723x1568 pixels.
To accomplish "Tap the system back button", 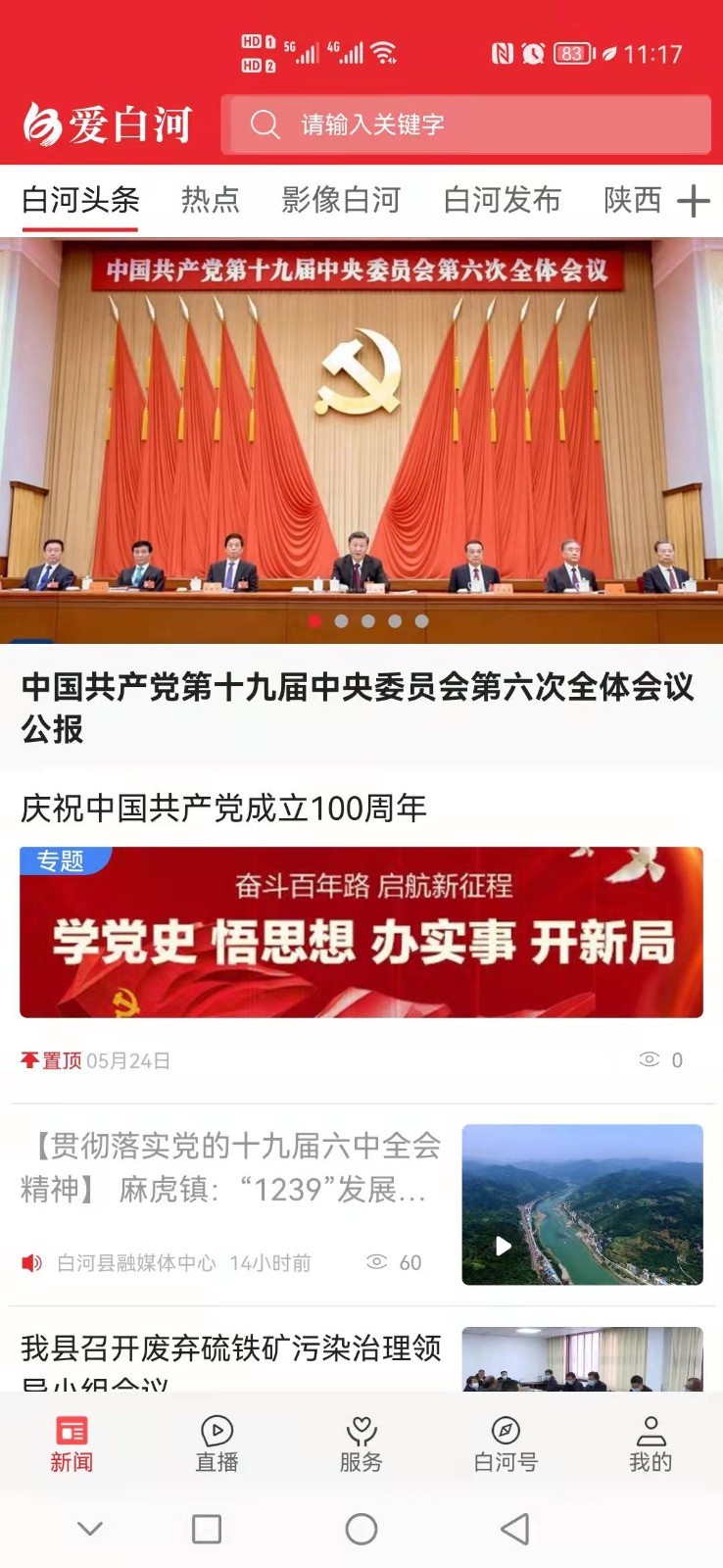I will tap(515, 1529).
